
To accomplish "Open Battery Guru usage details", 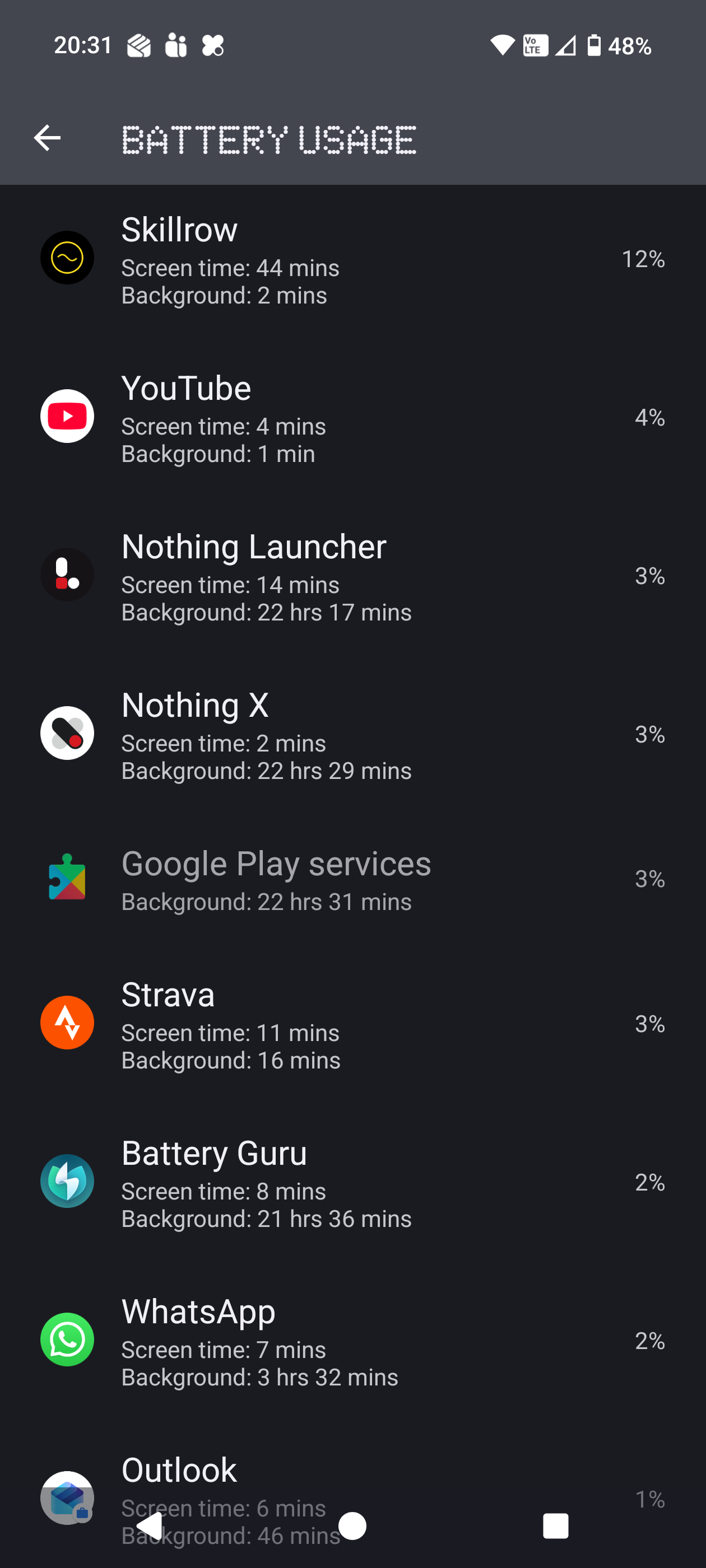I will coord(352,1182).
